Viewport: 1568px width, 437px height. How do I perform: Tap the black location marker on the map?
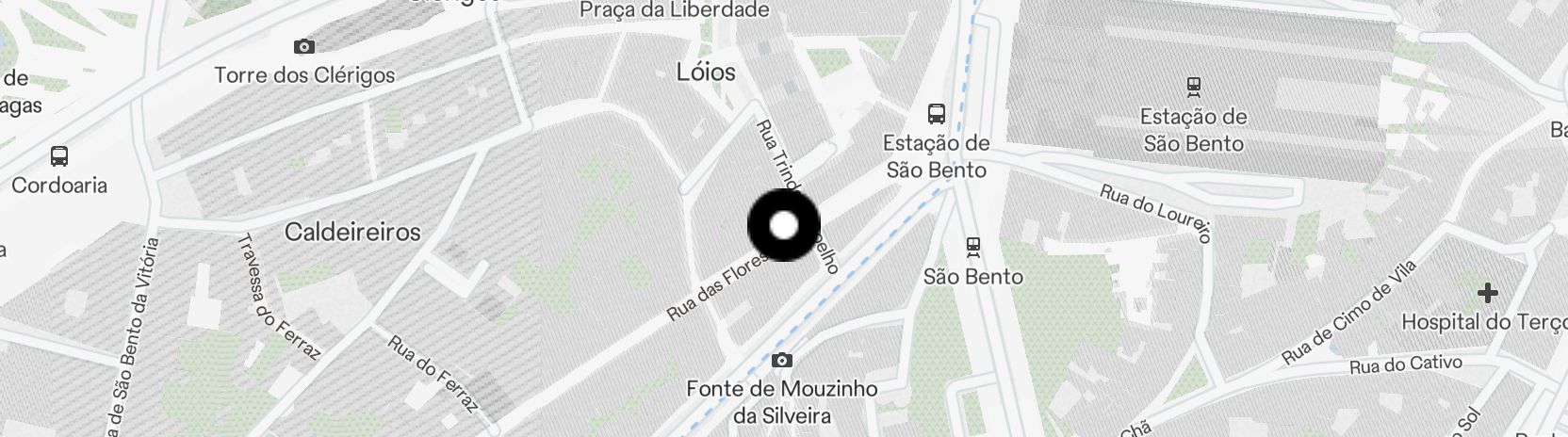point(784,226)
